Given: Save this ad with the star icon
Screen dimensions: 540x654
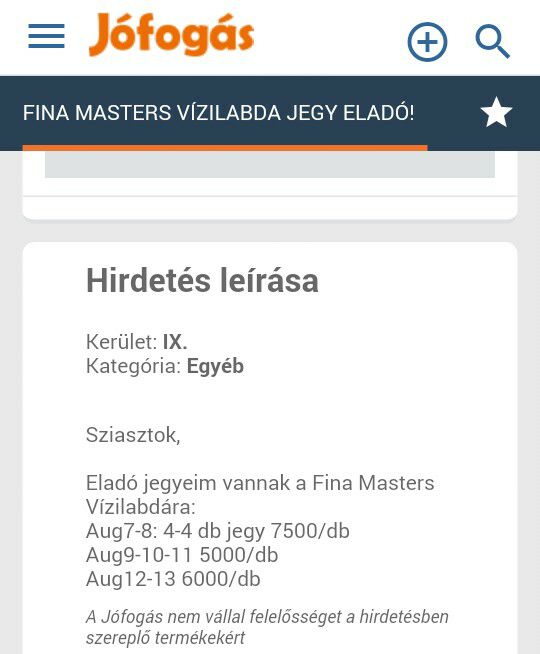Looking at the screenshot, I should [496, 112].
